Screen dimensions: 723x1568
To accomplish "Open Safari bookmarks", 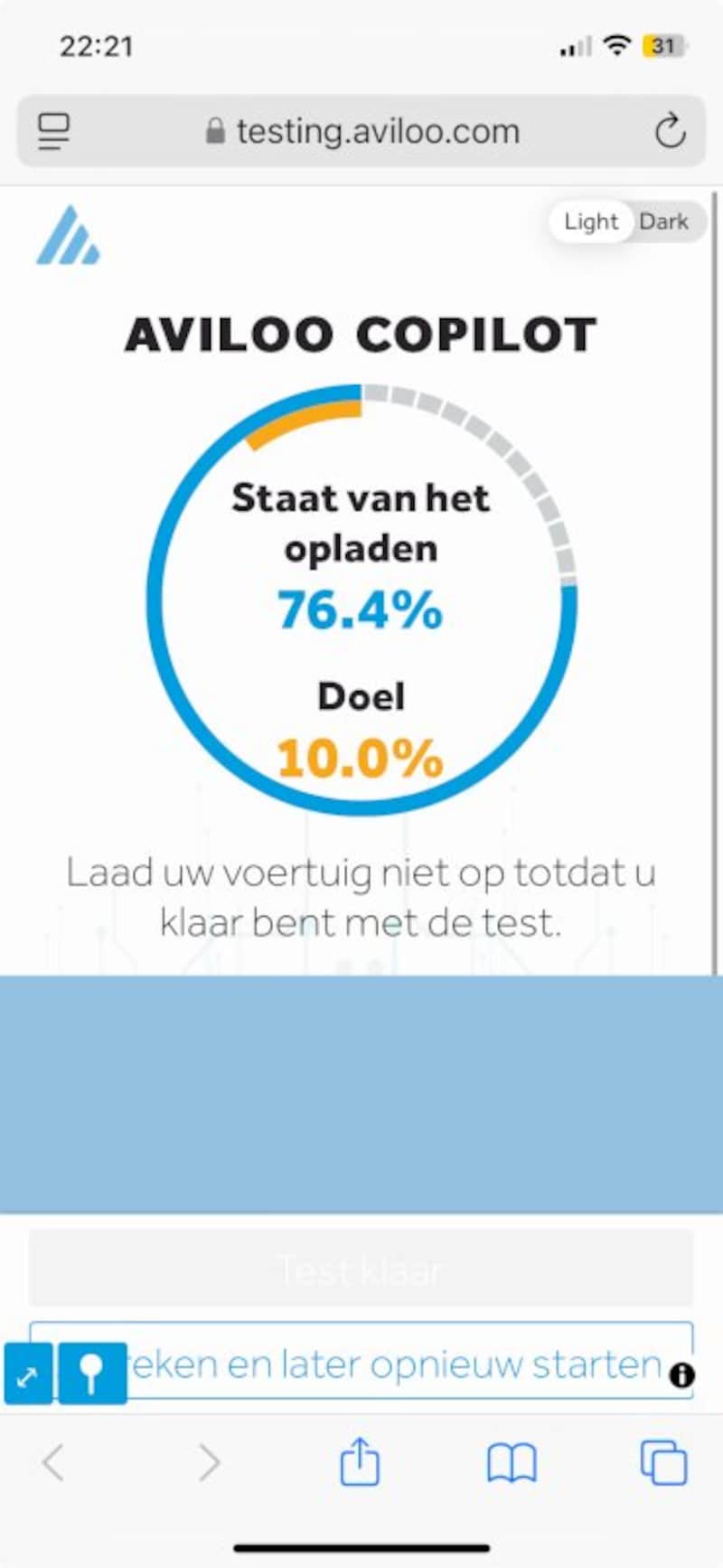I will coord(512,1462).
